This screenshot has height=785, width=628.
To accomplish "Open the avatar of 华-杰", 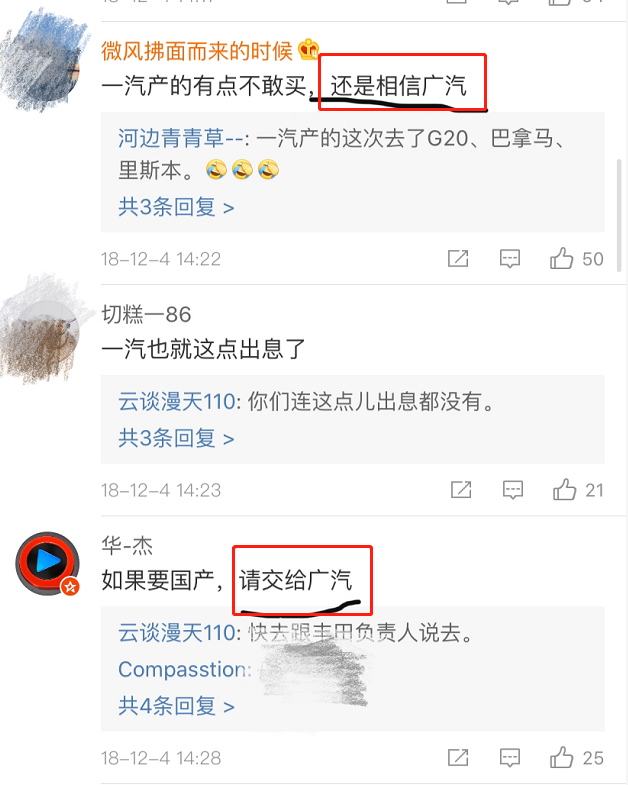I will click(x=48, y=562).
